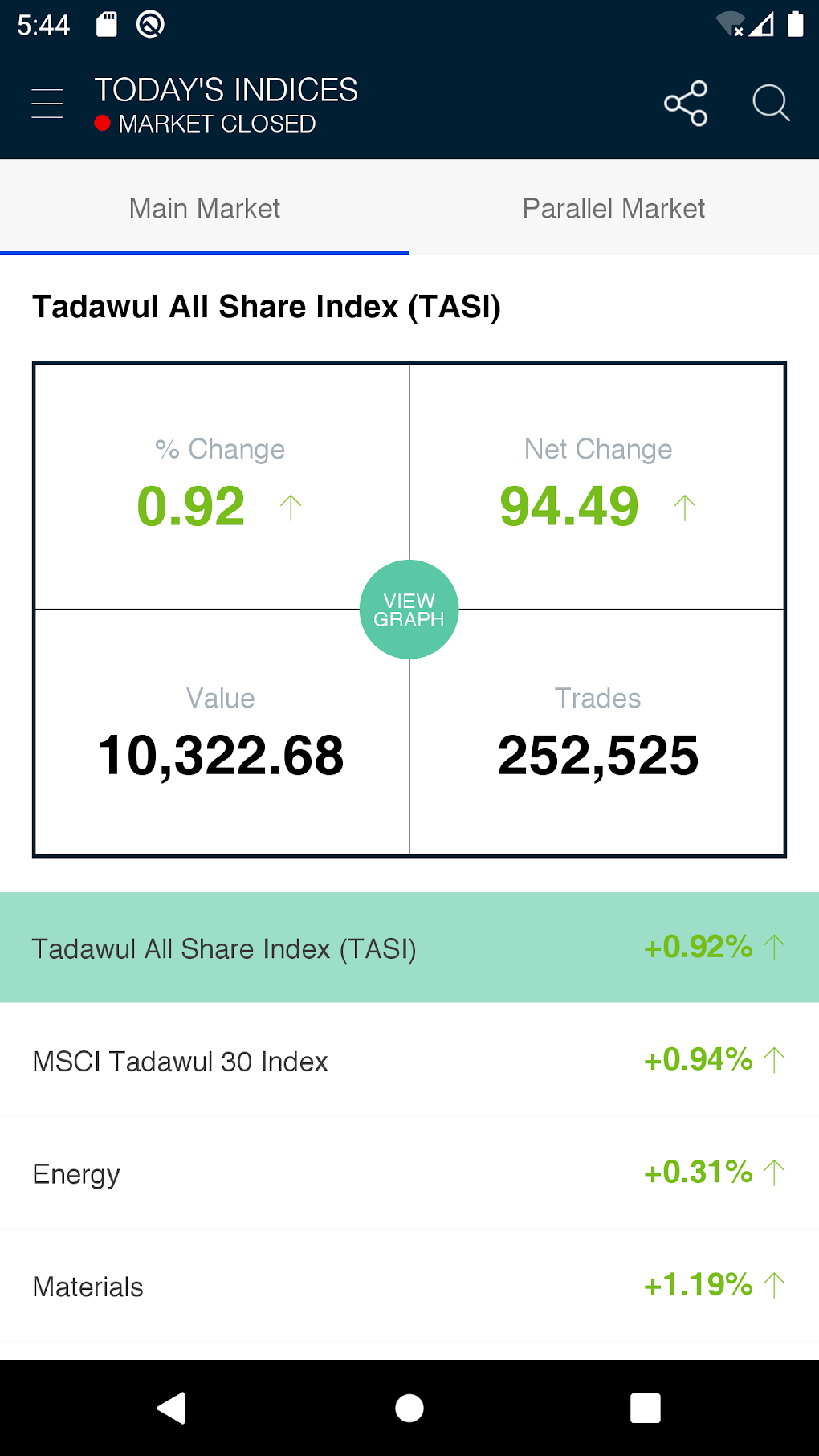The image size is (819, 1456).
Task: Open the Energy sector index
Action: [x=401, y=1173]
